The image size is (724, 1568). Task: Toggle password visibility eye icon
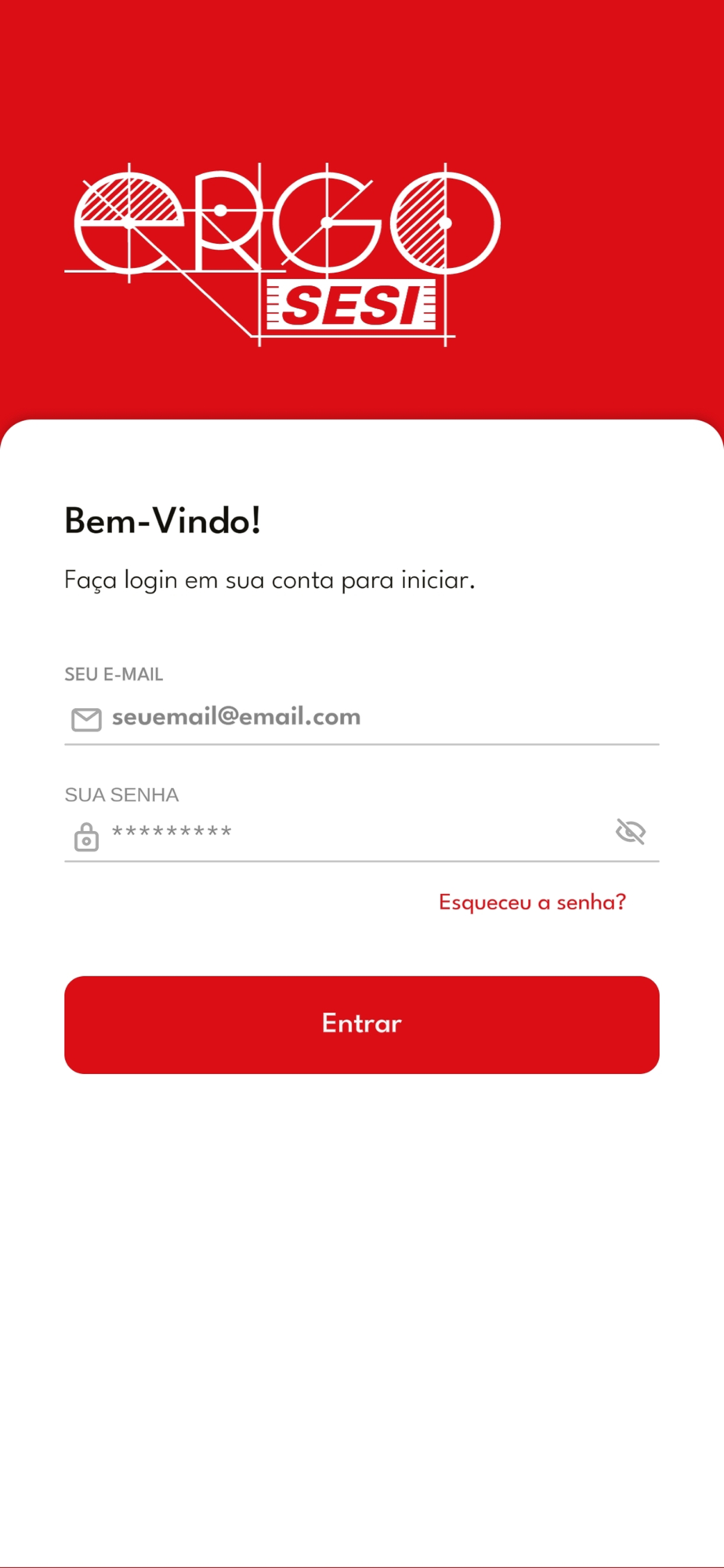pyautogui.click(x=630, y=831)
